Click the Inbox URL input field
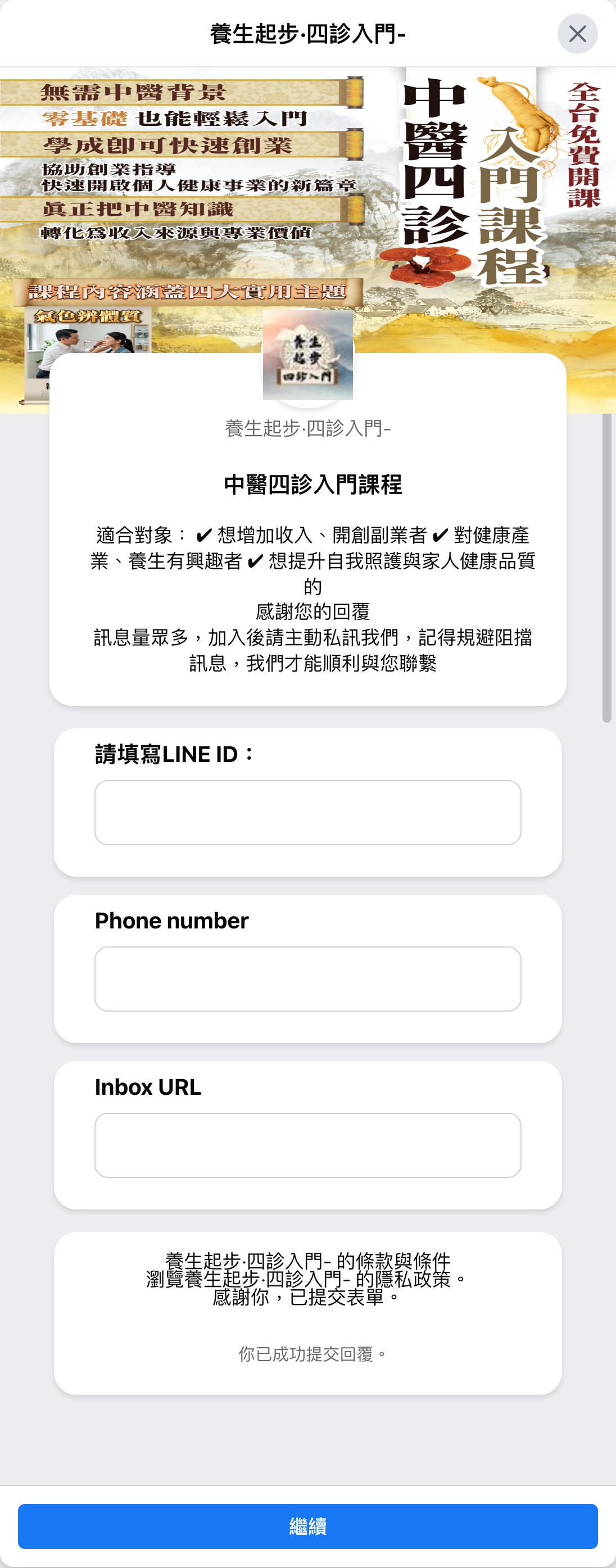 click(307, 1144)
